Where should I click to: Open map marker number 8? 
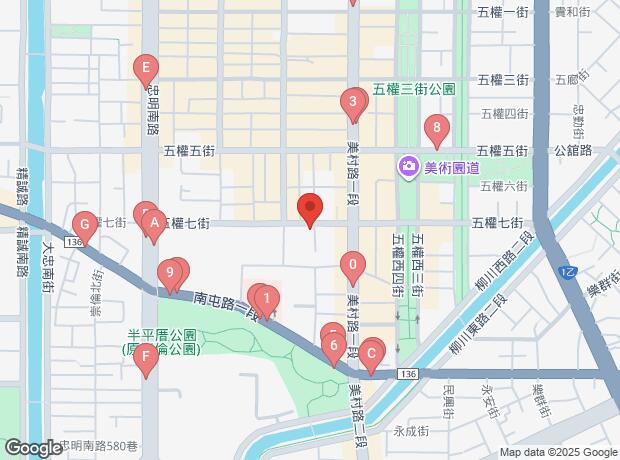click(435, 128)
